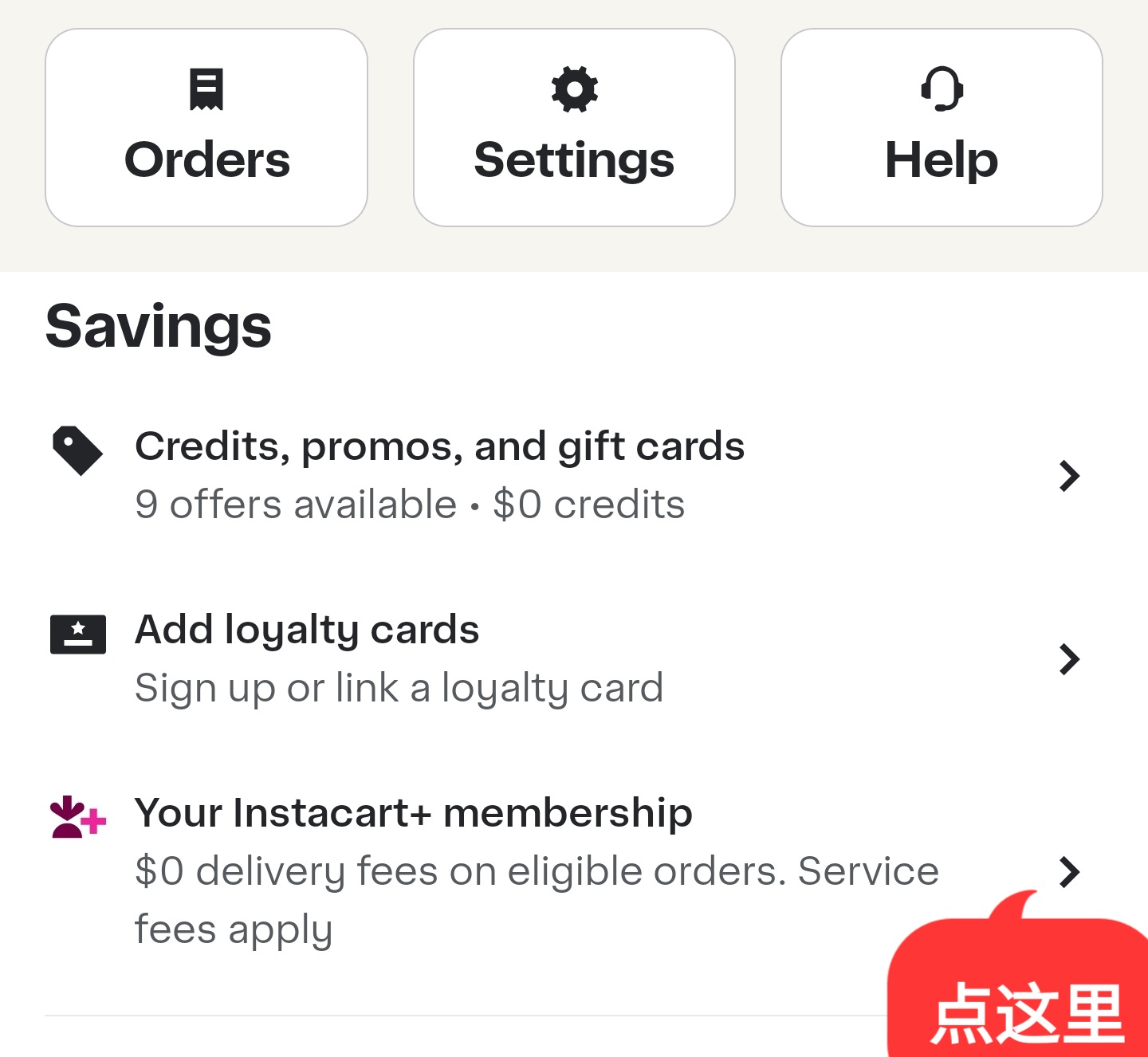View Your Instacart+ membership
This screenshot has width=1148, height=1057.
518,870
